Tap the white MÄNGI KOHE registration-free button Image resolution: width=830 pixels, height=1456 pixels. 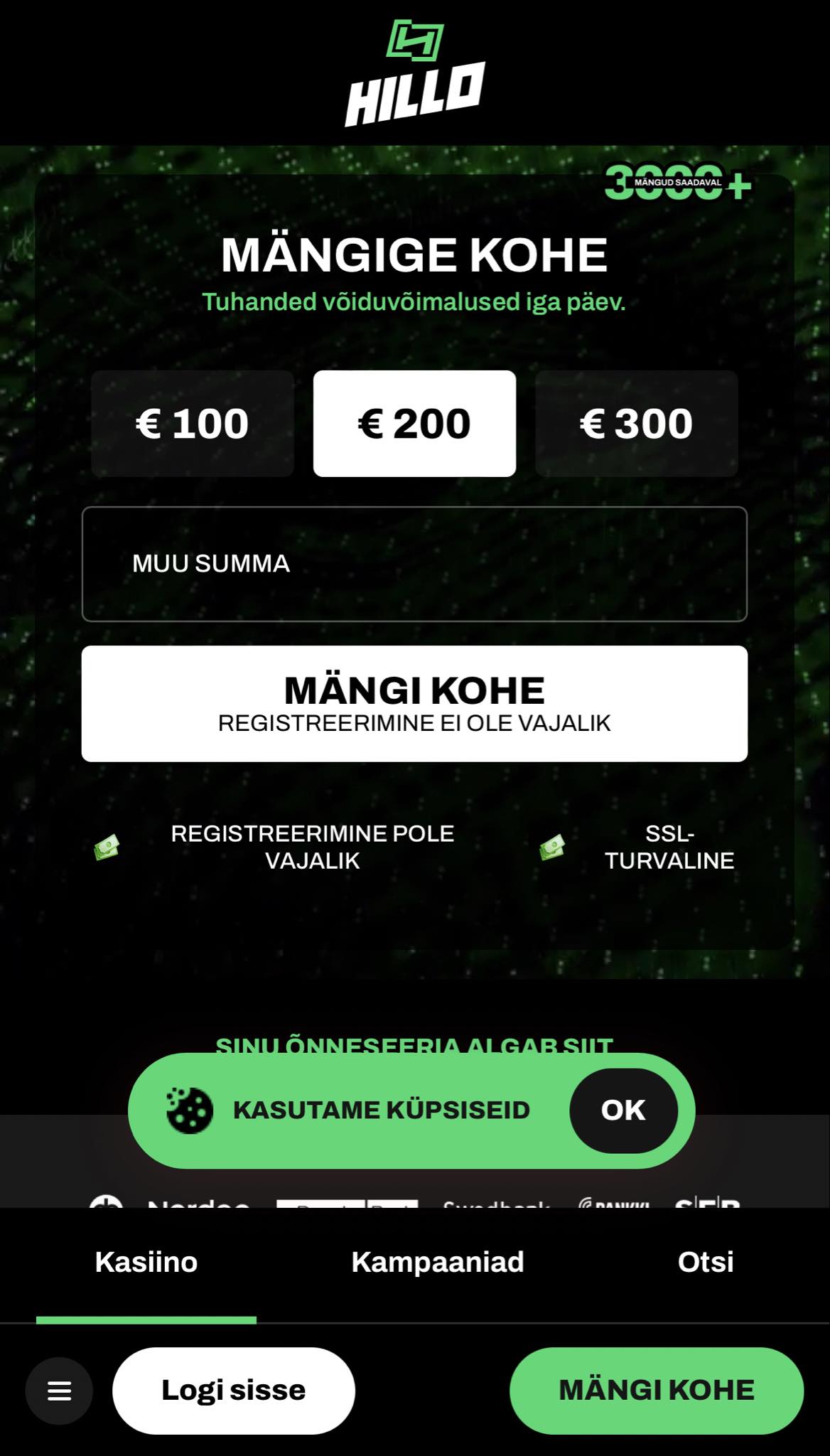(x=414, y=703)
